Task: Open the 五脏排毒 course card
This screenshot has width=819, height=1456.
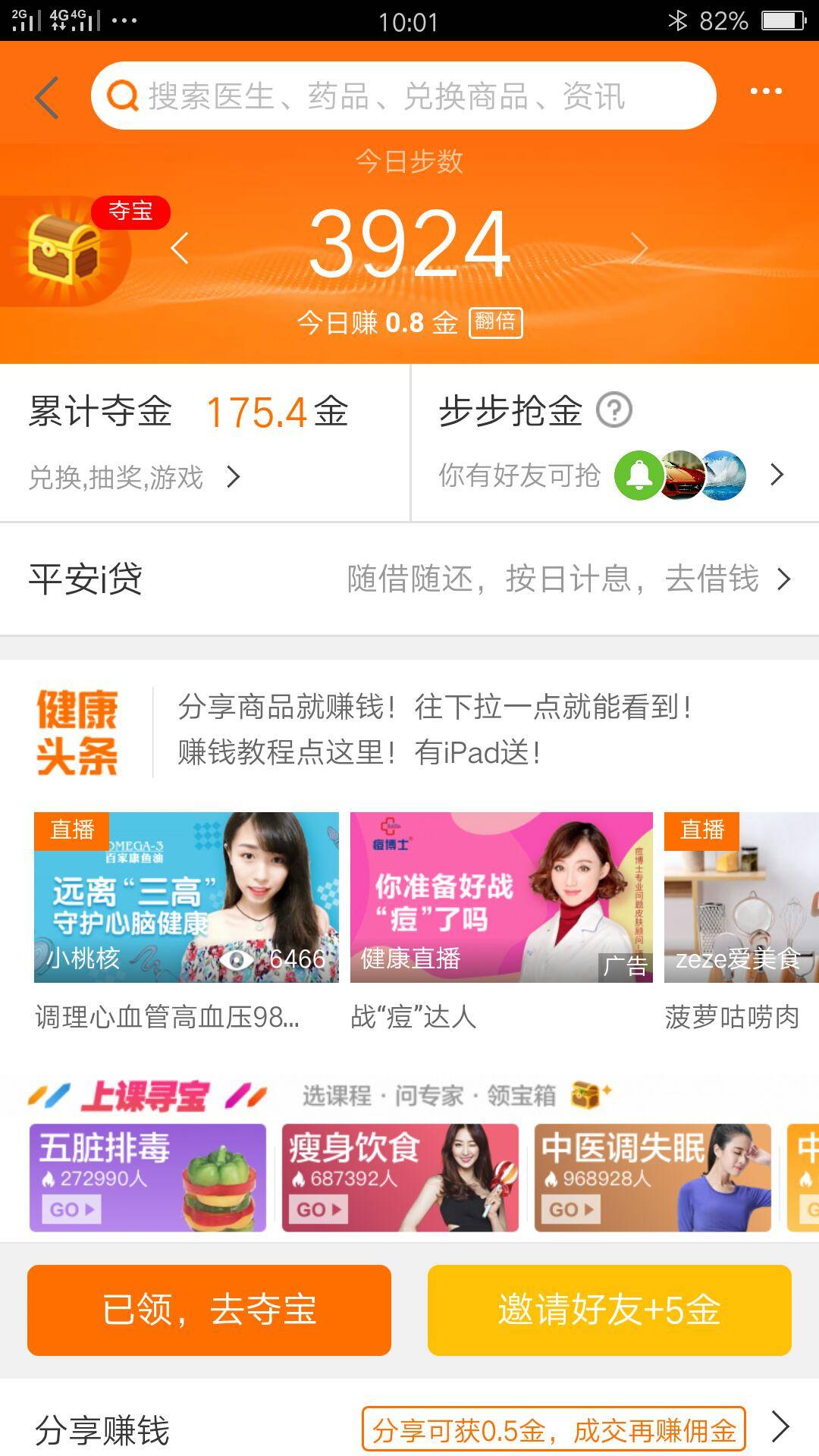Action: pyautogui.click(x=148, y=1178)
